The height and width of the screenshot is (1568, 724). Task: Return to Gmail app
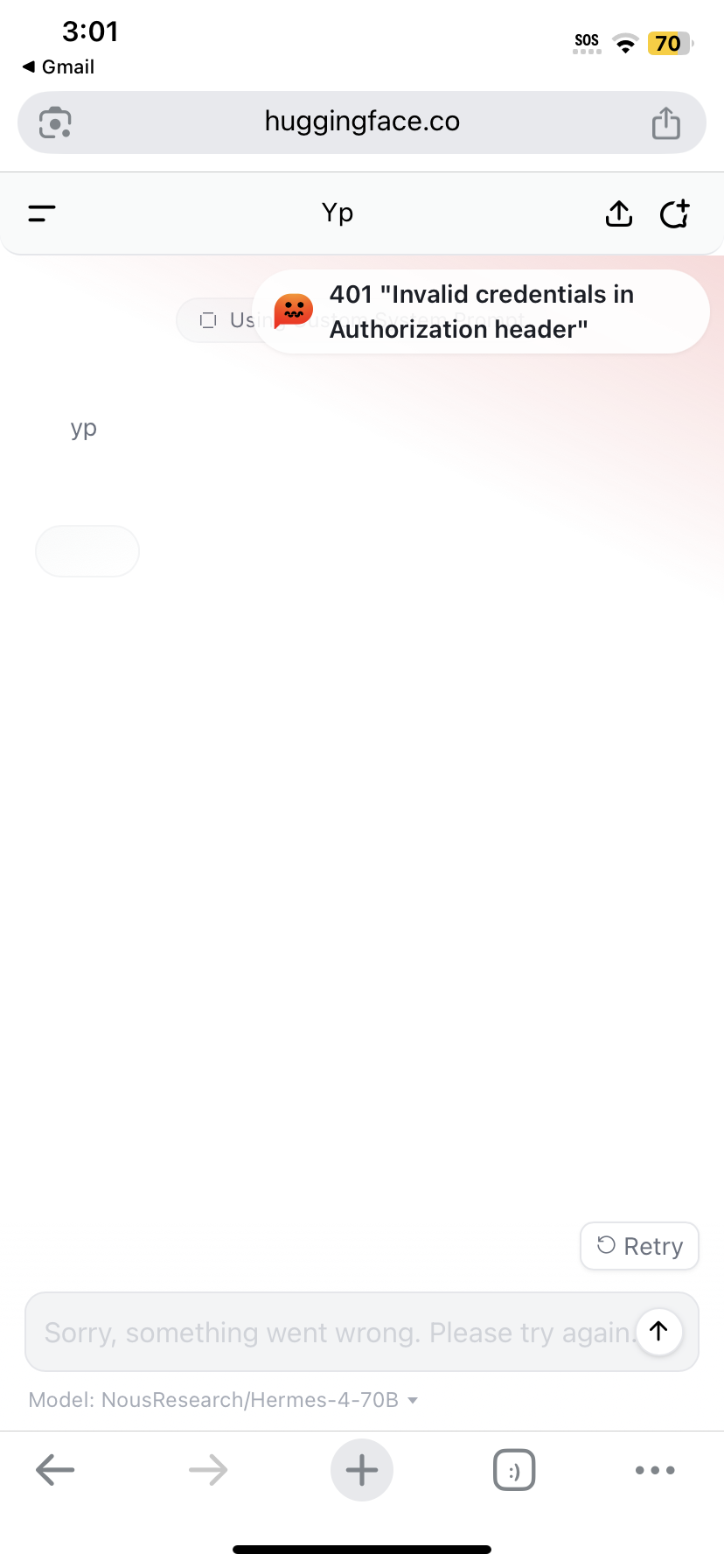[x=58, y=66]
